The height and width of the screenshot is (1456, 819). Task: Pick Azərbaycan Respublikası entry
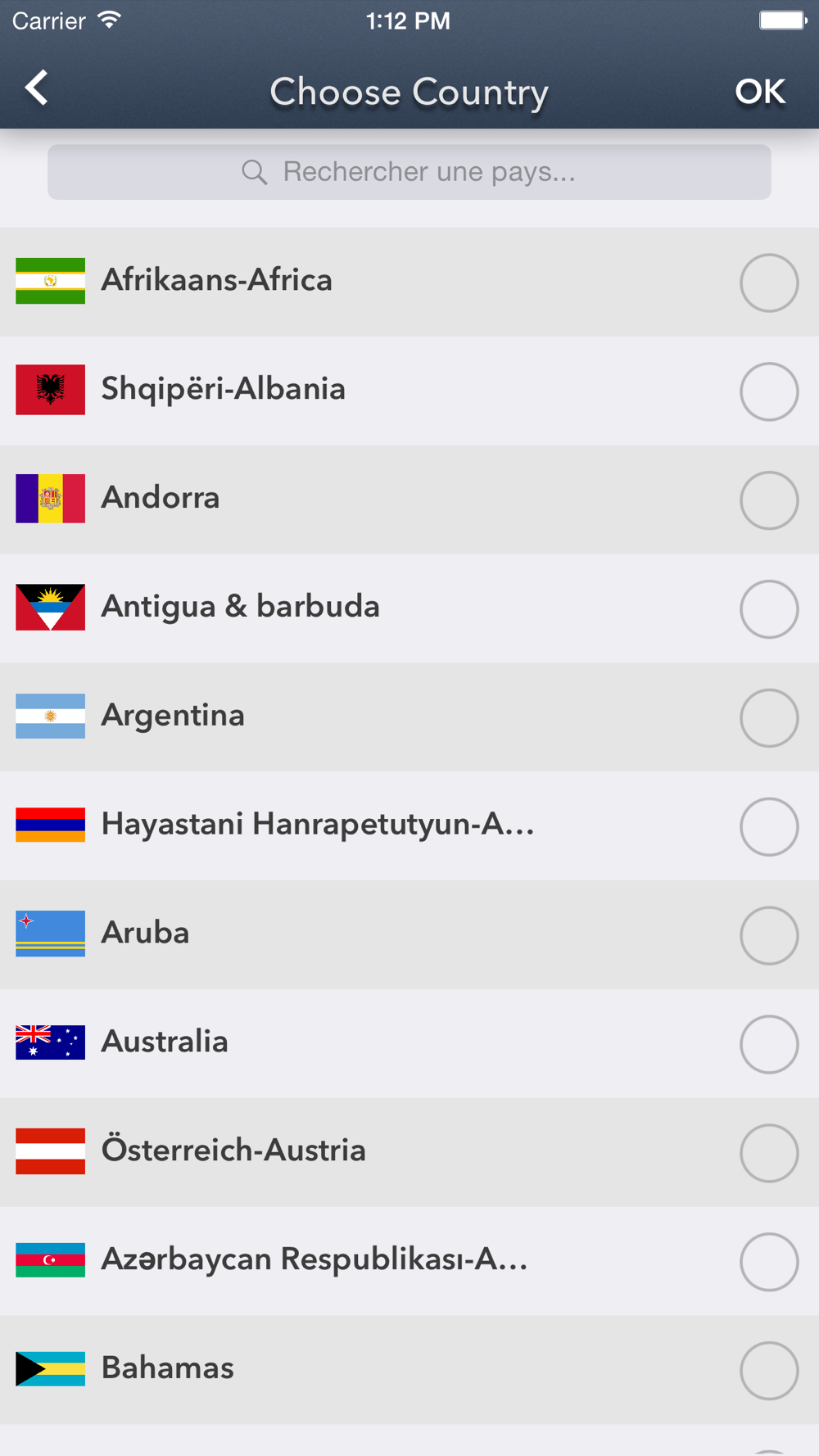314,1260
